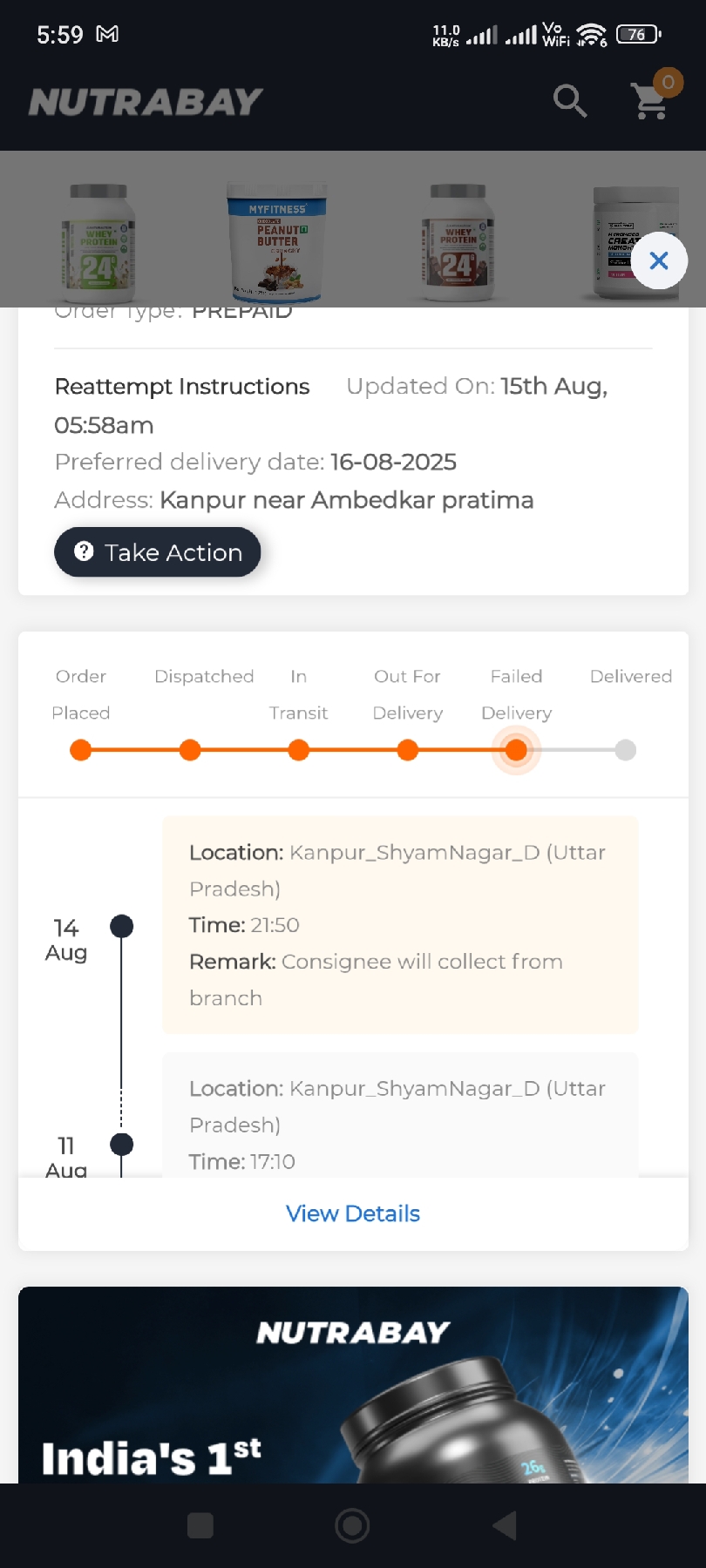This screenshot has width=706, height=1568.
Task: Open the MyFitness peanut butter product
Action: 277,242
